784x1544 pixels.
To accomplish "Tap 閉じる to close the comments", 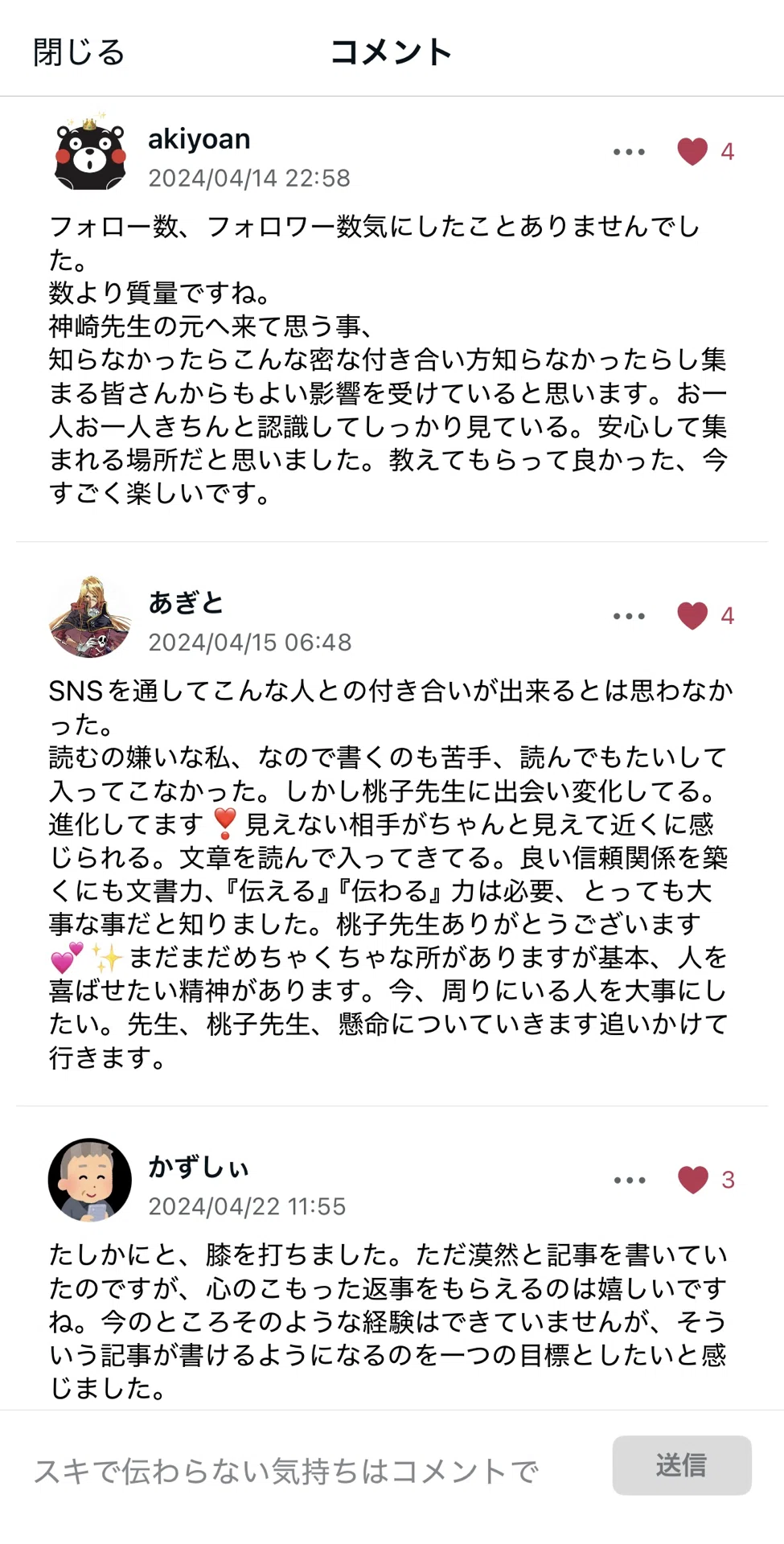I will click(x=79, y=52).
